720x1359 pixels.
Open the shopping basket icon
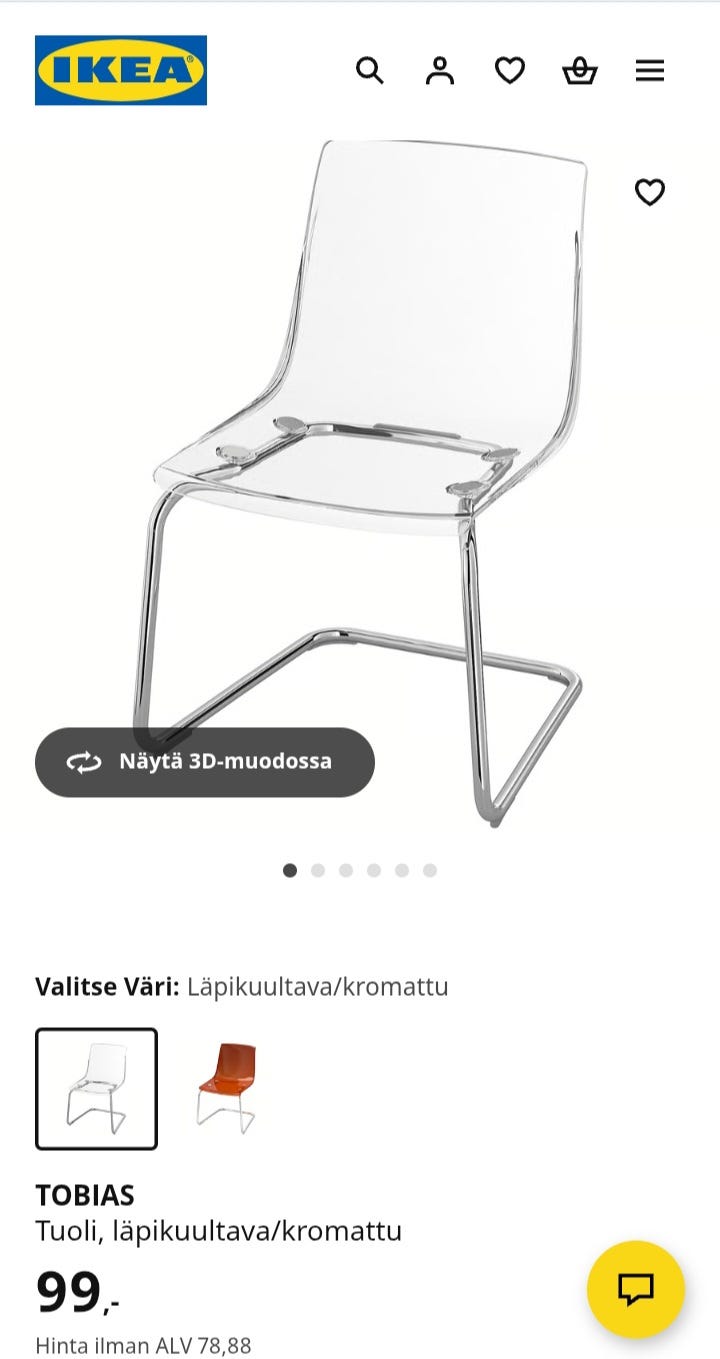[579, 70]
